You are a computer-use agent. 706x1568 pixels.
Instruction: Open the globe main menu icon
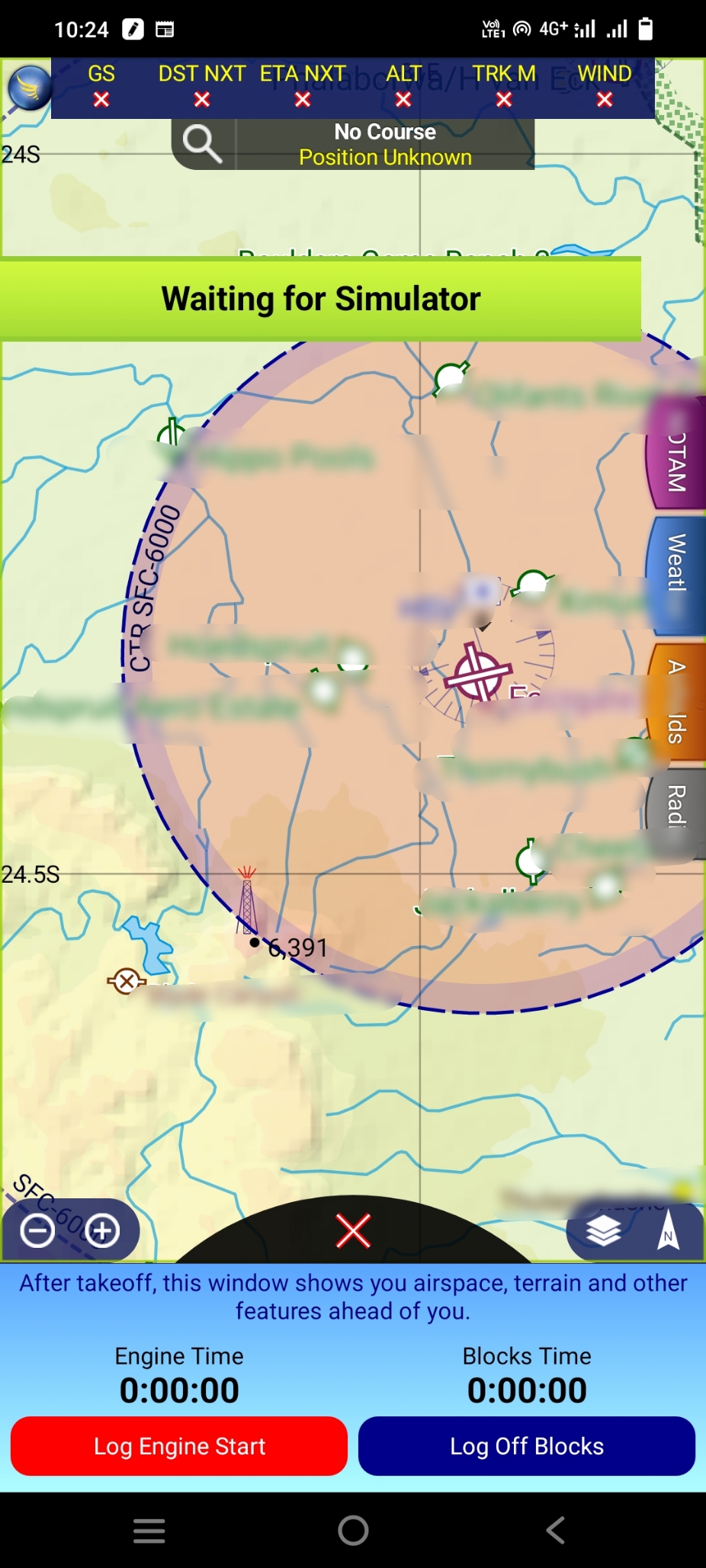click(29, 88)
